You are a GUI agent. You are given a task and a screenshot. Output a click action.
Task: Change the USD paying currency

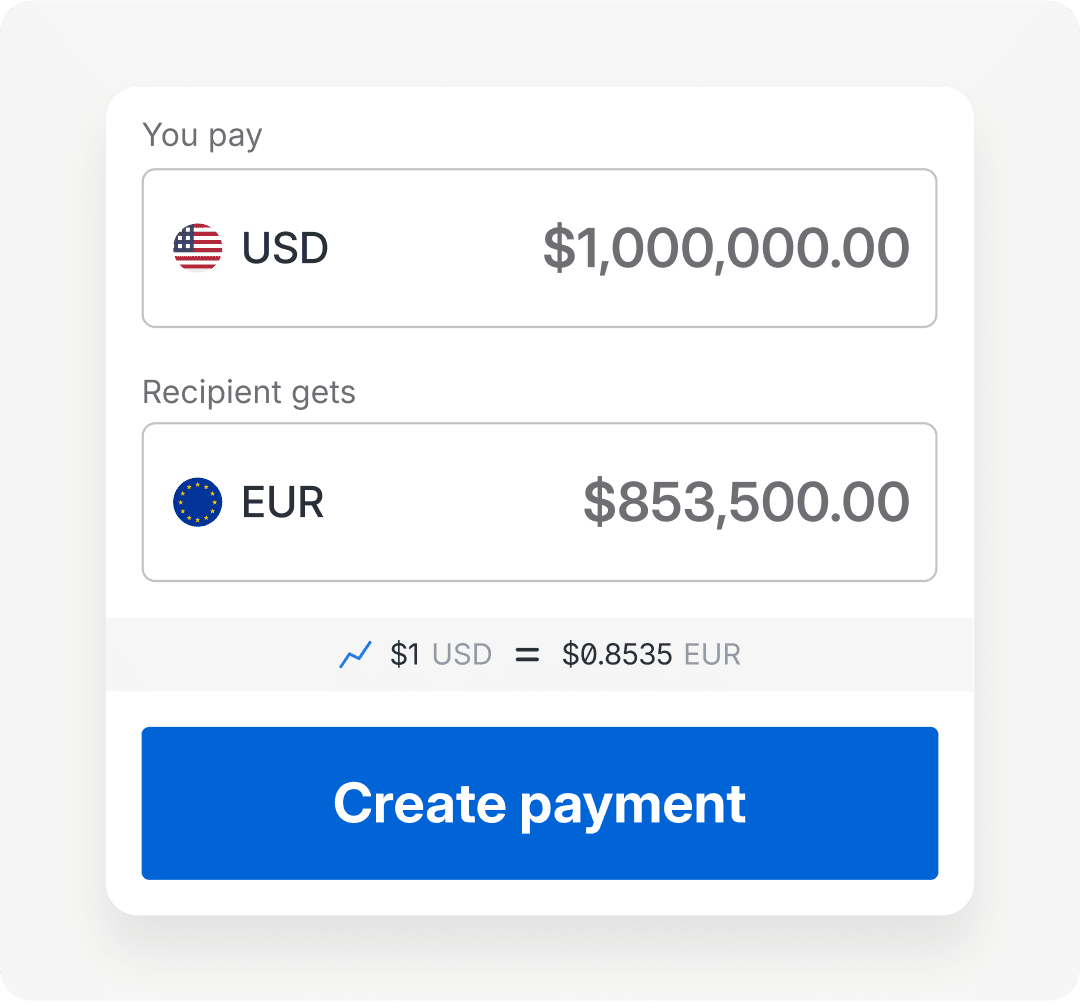click(x=252, y=248)
